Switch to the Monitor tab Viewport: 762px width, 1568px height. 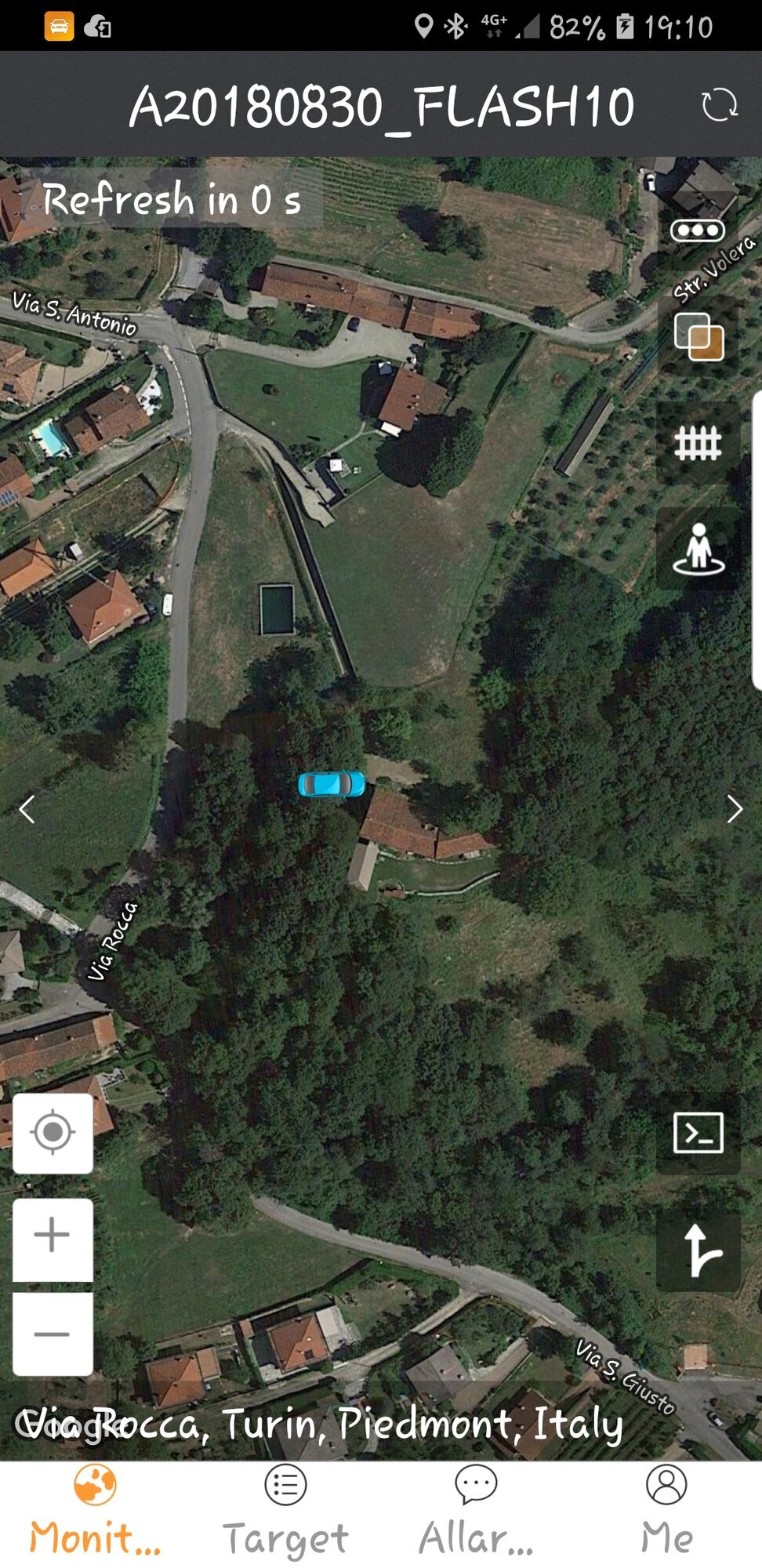point(95,1511)
